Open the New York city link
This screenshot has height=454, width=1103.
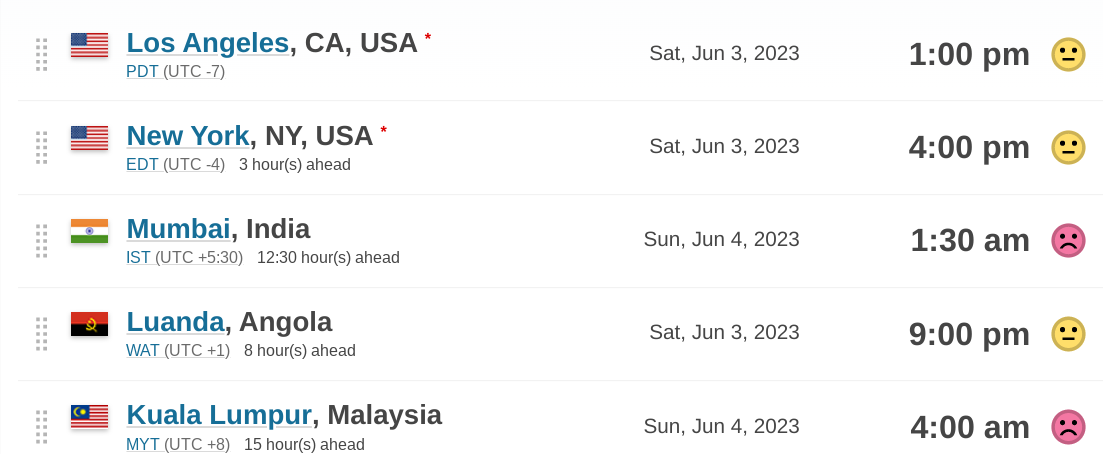pos(187,136)
